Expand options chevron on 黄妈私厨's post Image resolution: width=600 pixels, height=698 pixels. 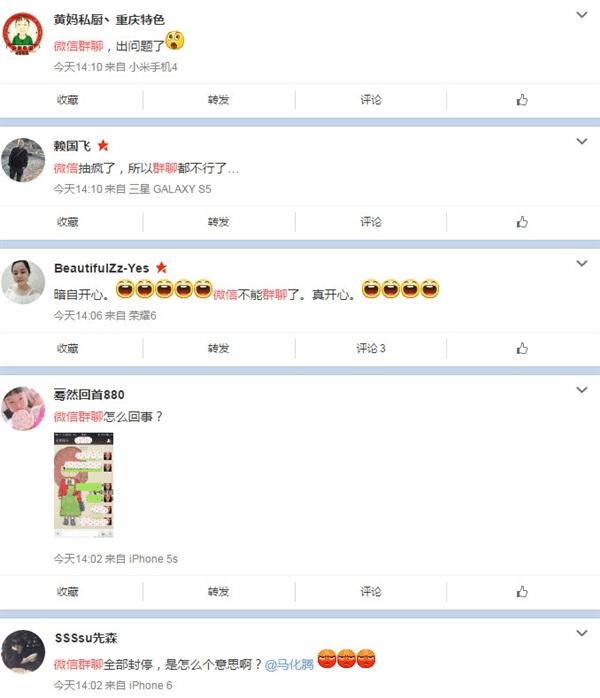point(583,16)
